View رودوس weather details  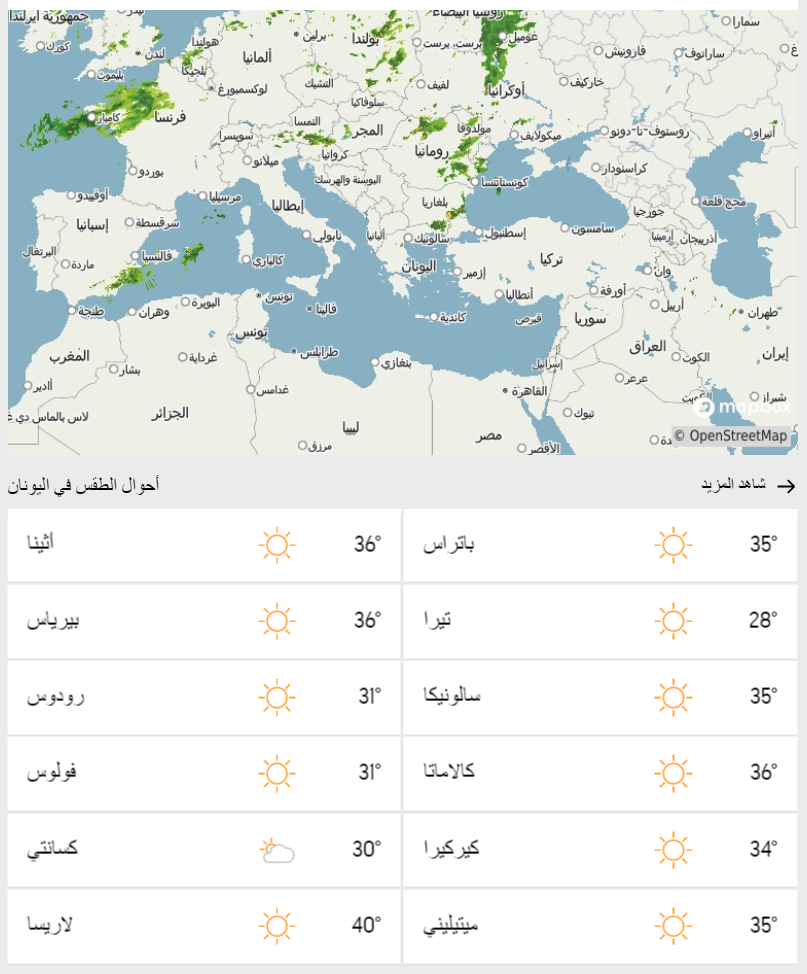204,697
